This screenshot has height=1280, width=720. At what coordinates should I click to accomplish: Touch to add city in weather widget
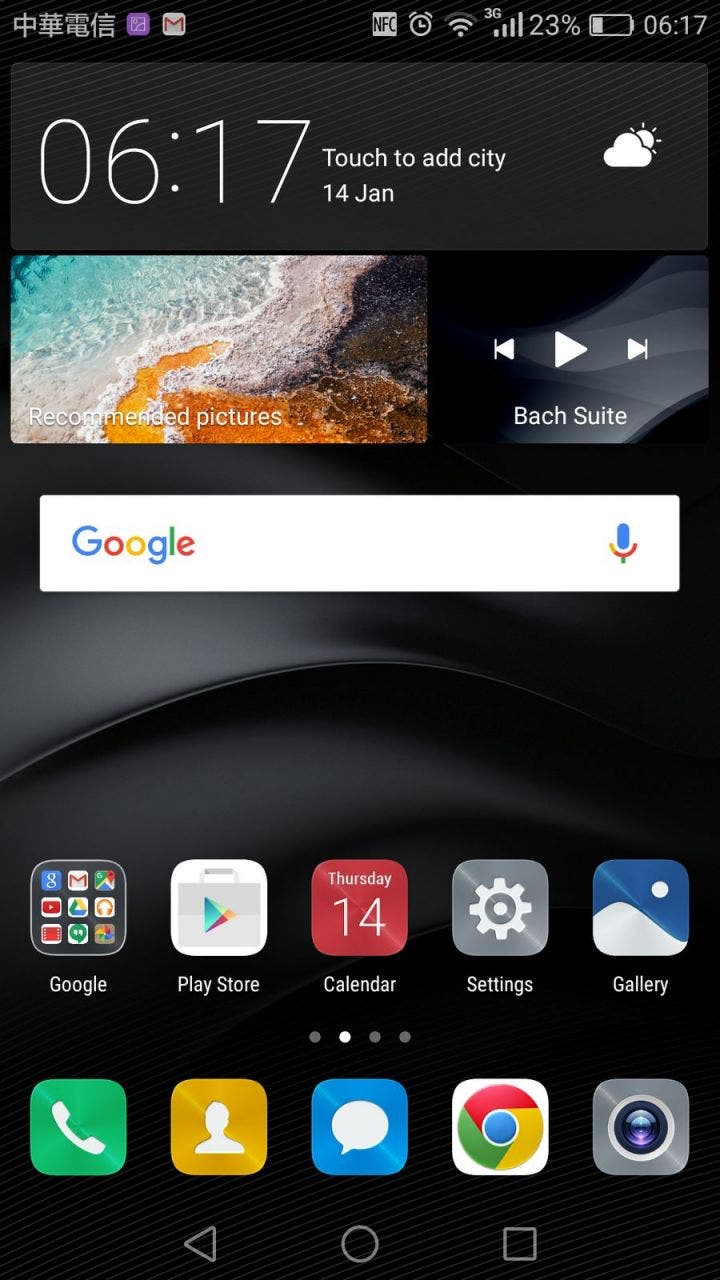[414, 158]
